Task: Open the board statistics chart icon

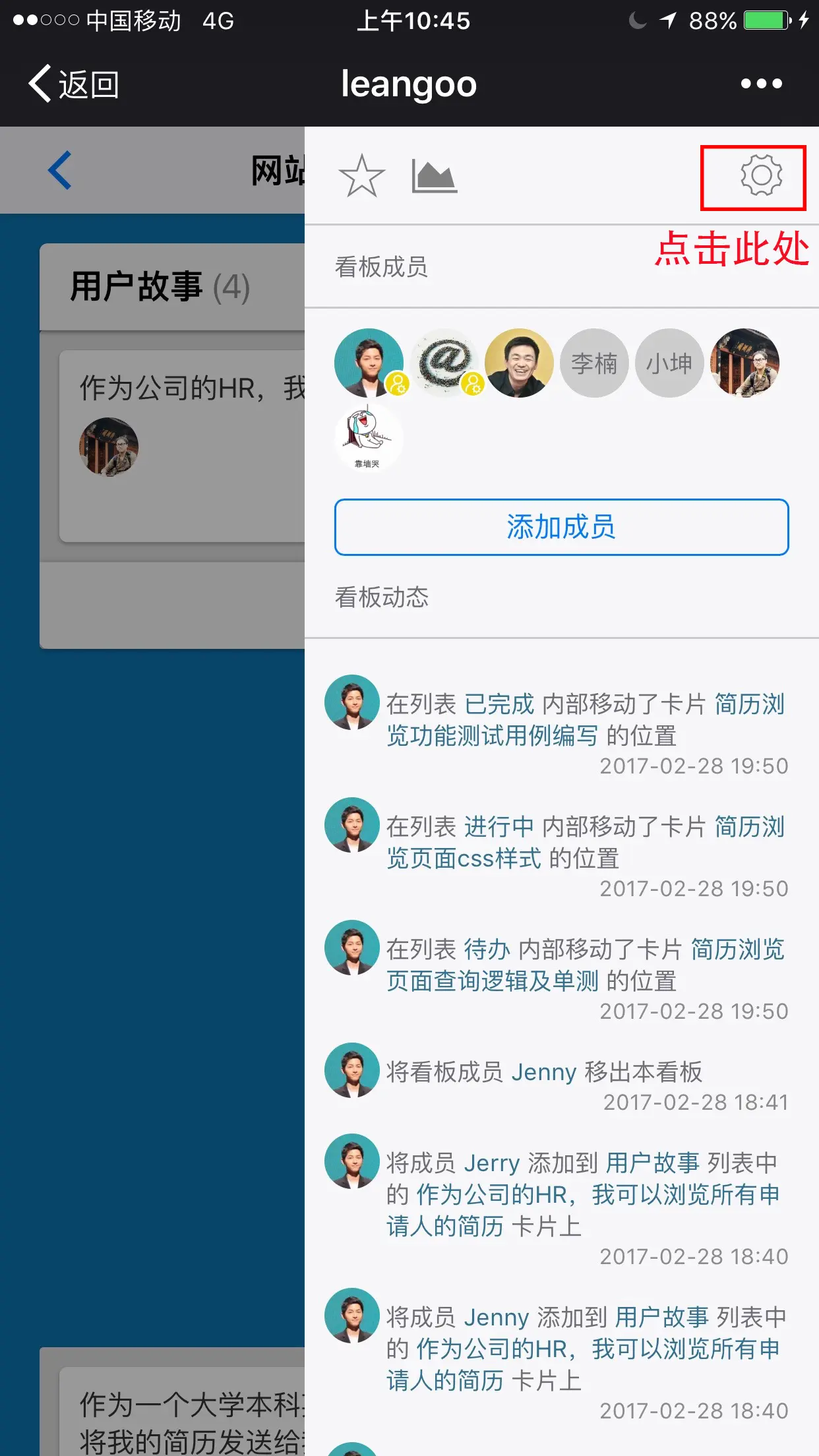Action: click(434, 176)
